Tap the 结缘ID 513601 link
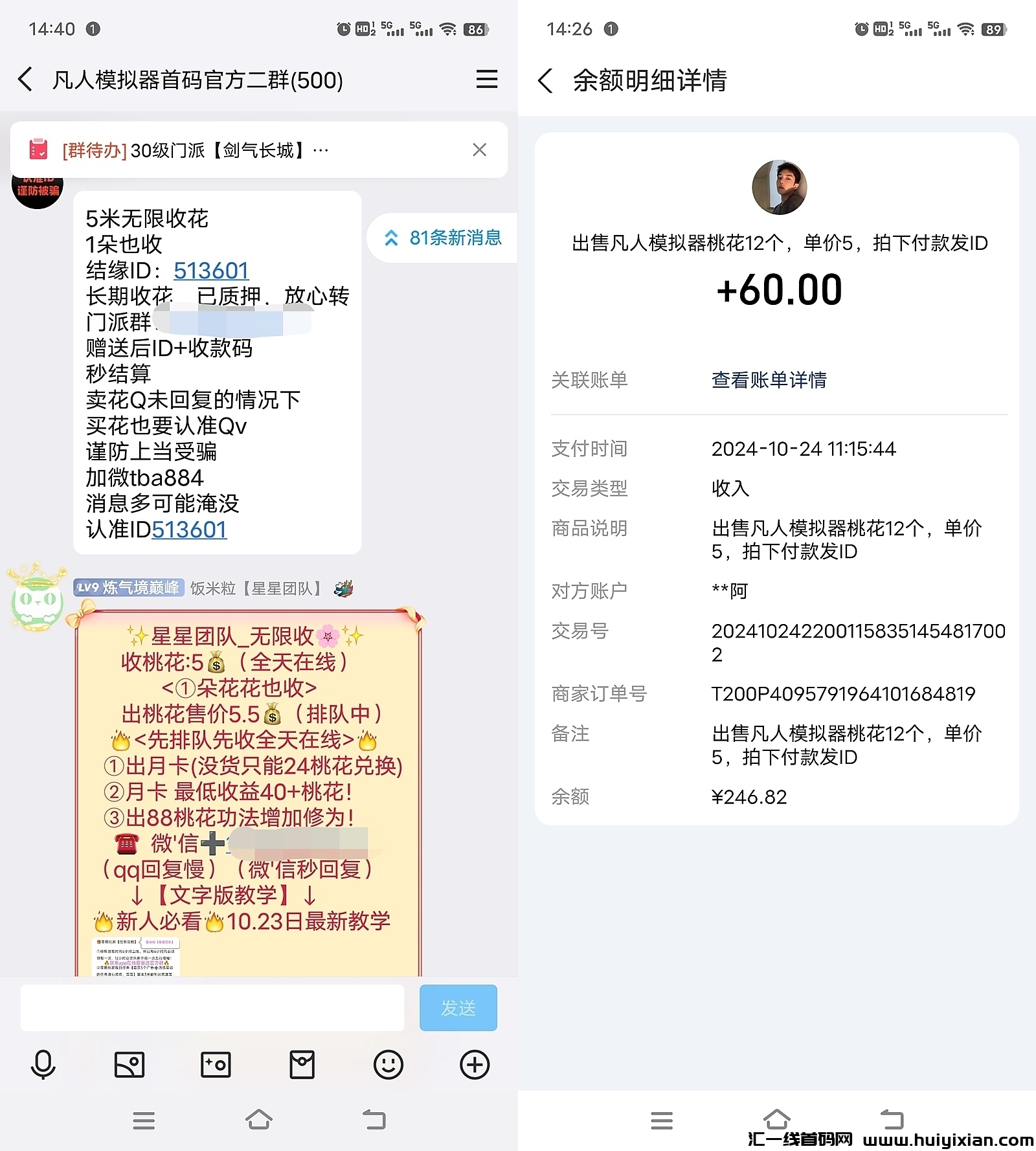 210,270
